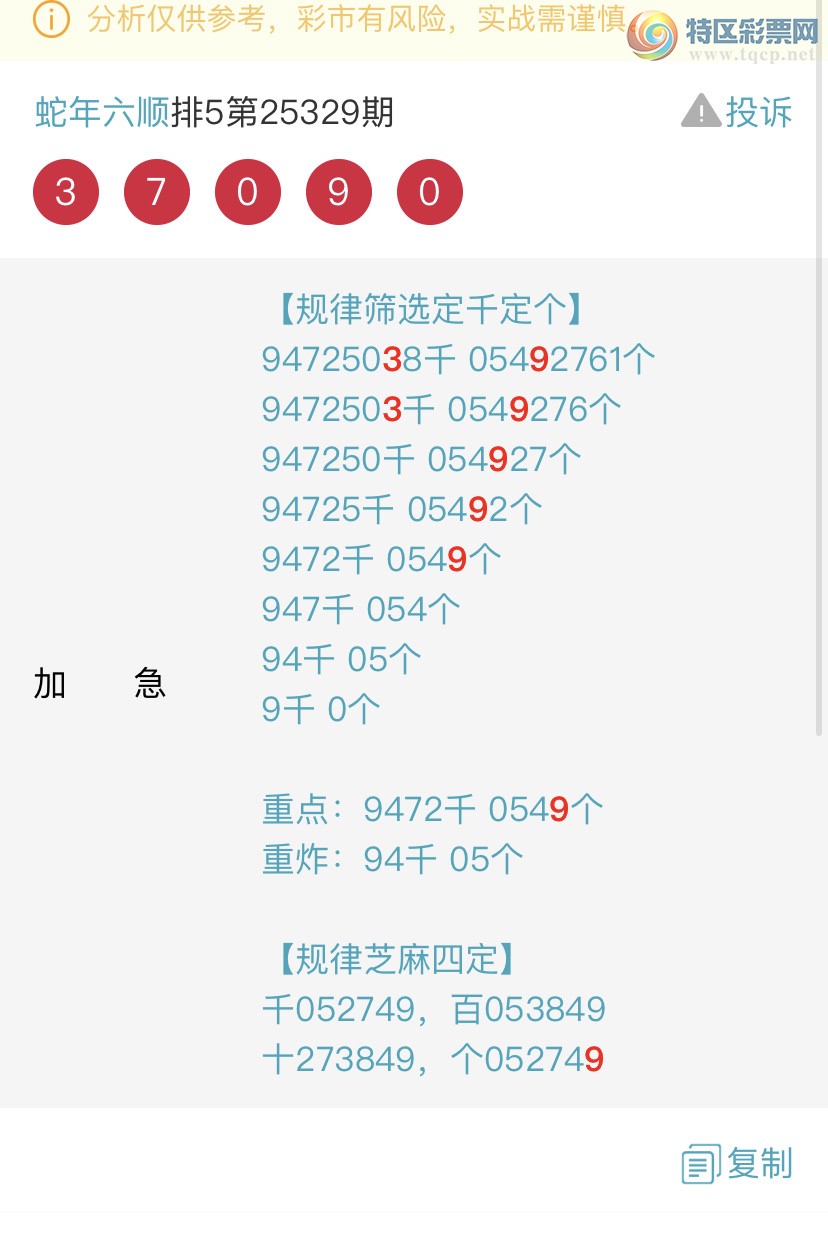Click the gray warning triangle beside 投诉
Screen dimensions: 828x1246
[702, 111]
